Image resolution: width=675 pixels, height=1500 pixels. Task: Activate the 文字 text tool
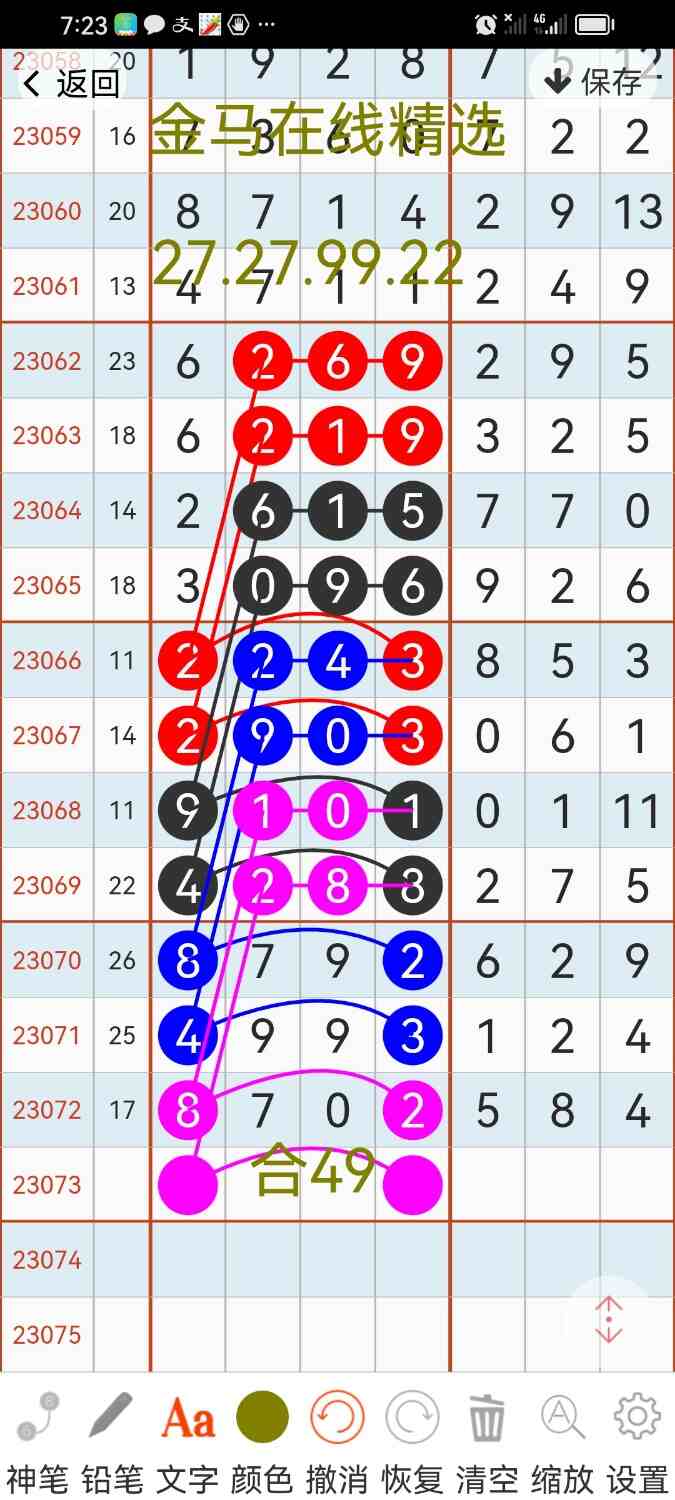pyautogui.click(x=187, y=1438)
